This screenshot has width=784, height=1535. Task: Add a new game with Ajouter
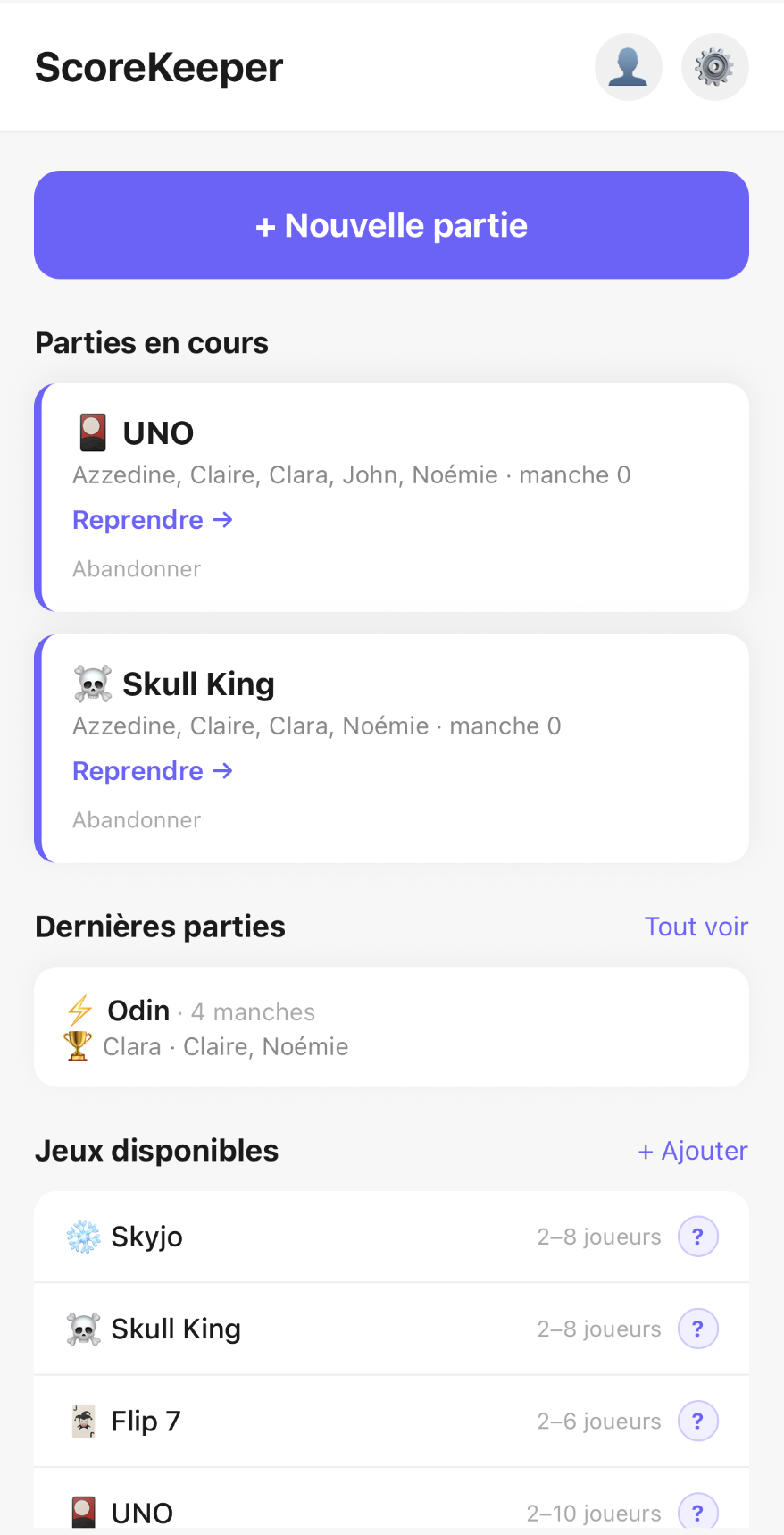click(692, 1151)
